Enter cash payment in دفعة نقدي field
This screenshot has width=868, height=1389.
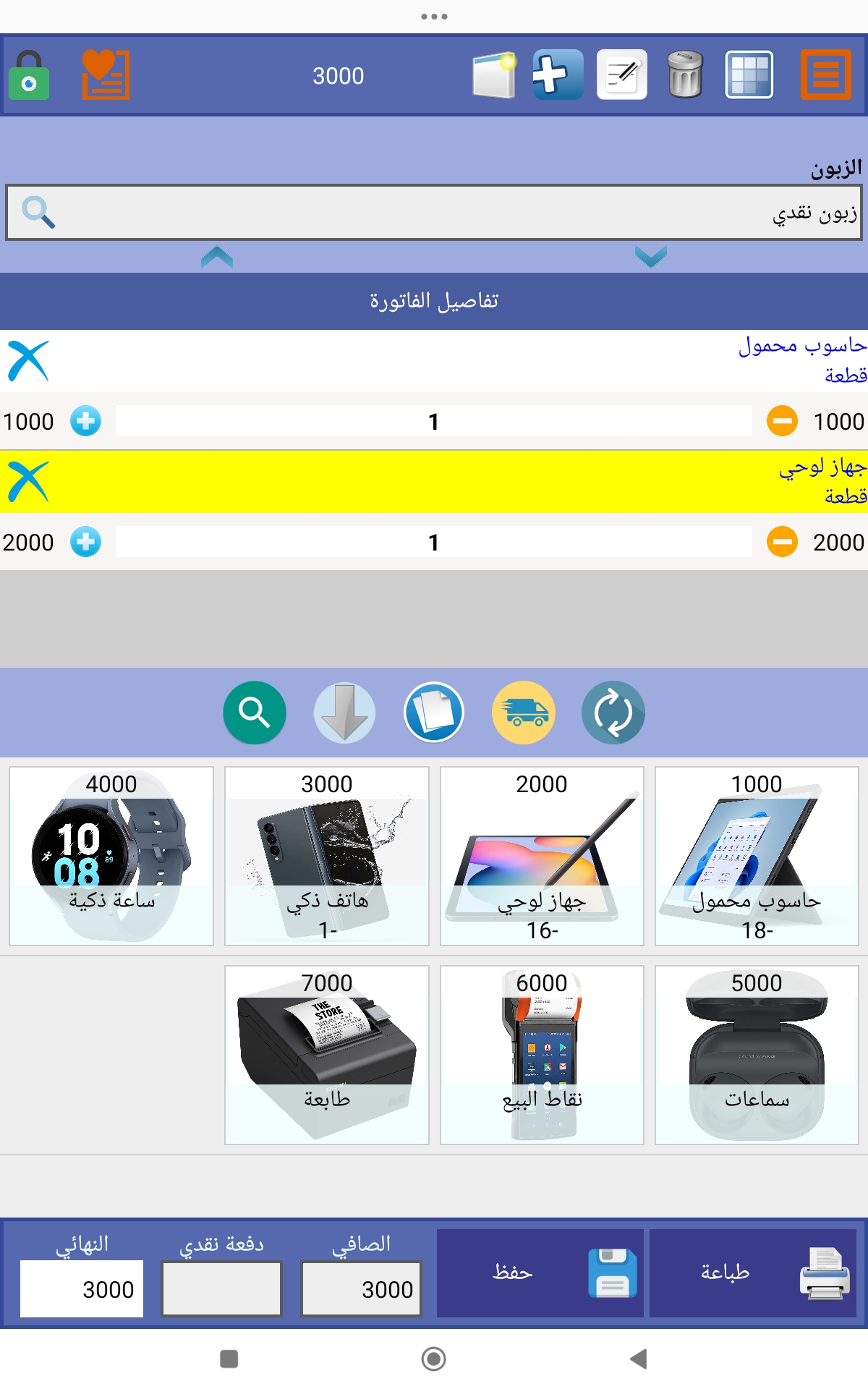[221, 1288]
